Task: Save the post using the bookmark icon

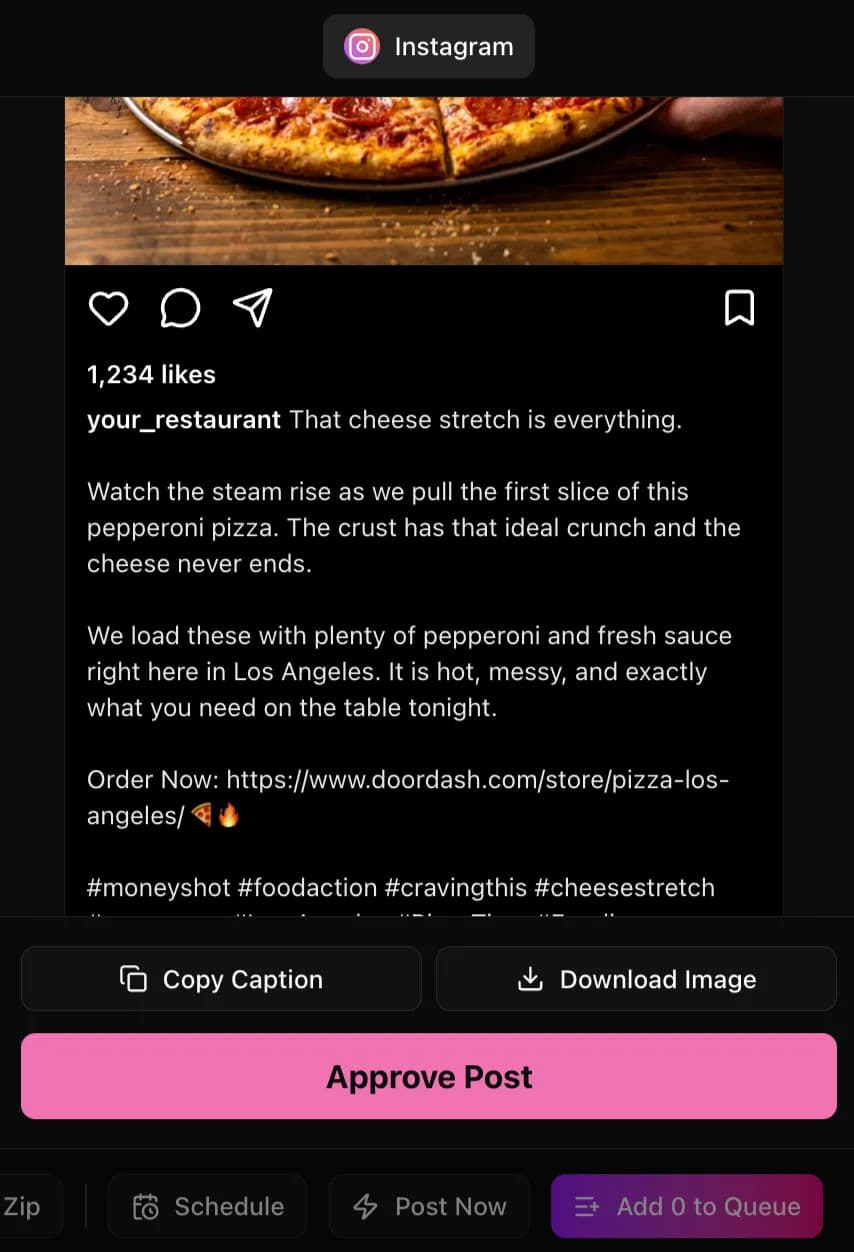Action: (740, 308)
